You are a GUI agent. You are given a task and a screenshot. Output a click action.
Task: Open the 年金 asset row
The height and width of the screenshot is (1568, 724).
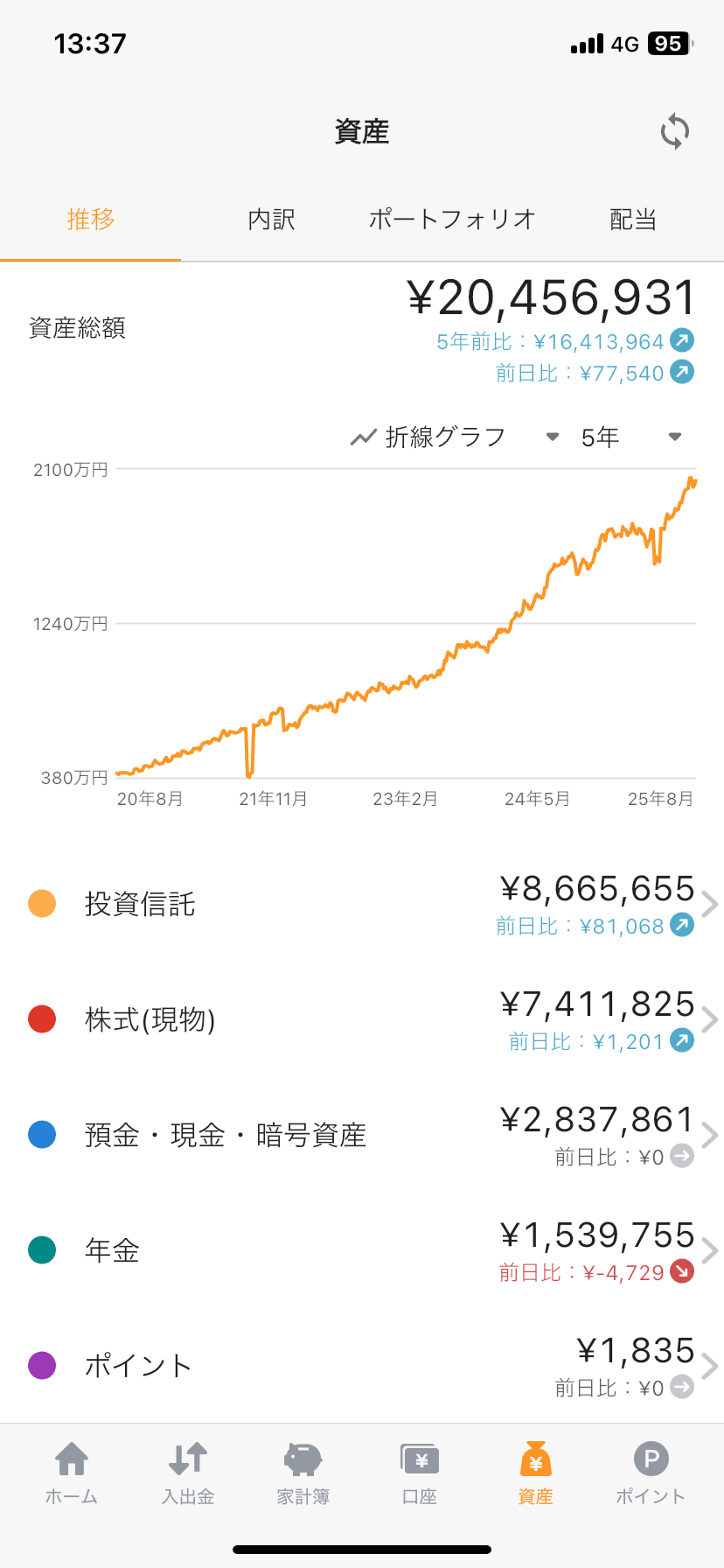[362, 1250]
